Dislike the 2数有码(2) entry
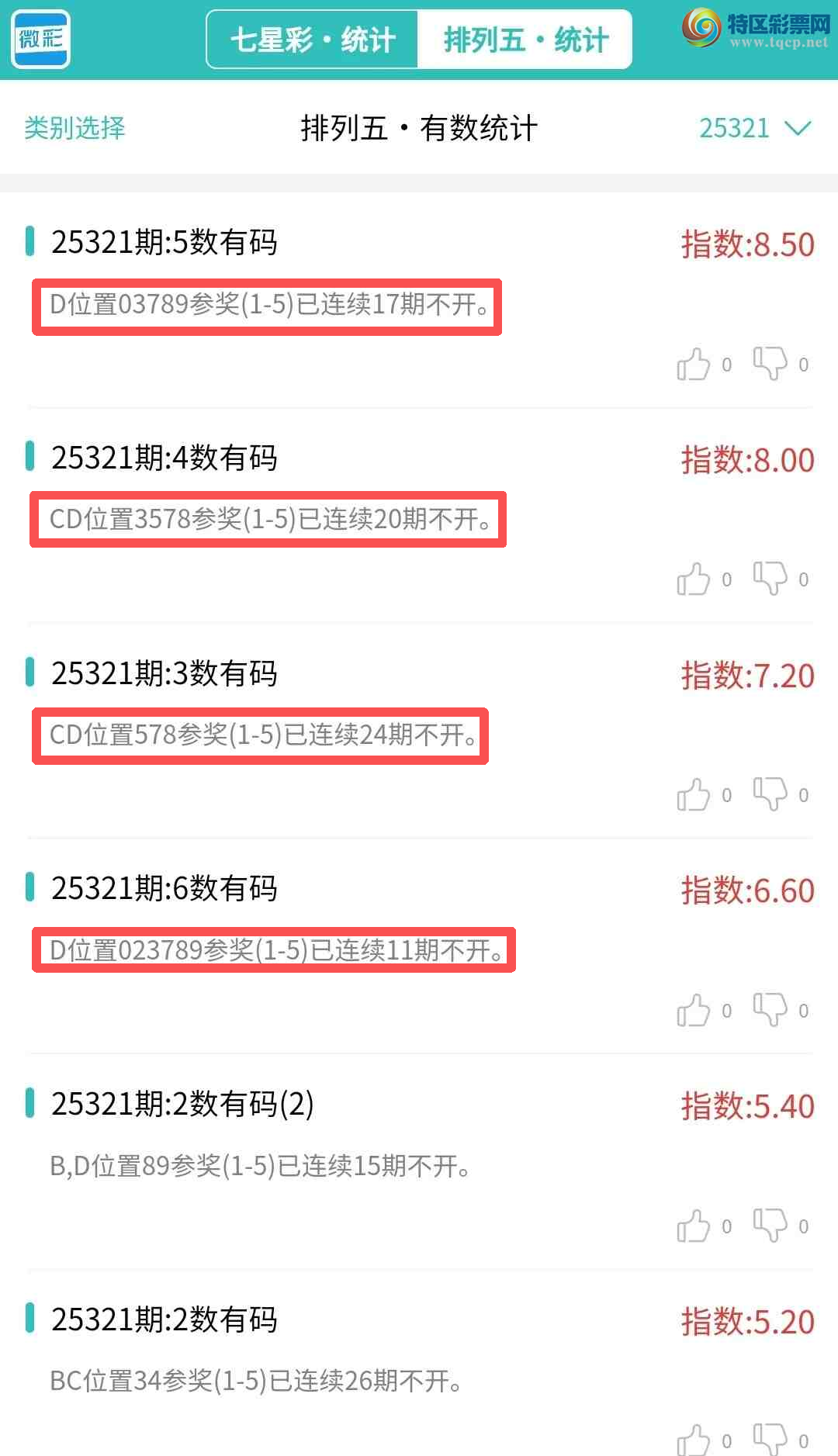This screenshot has width=838, height=1456. 770,1226
